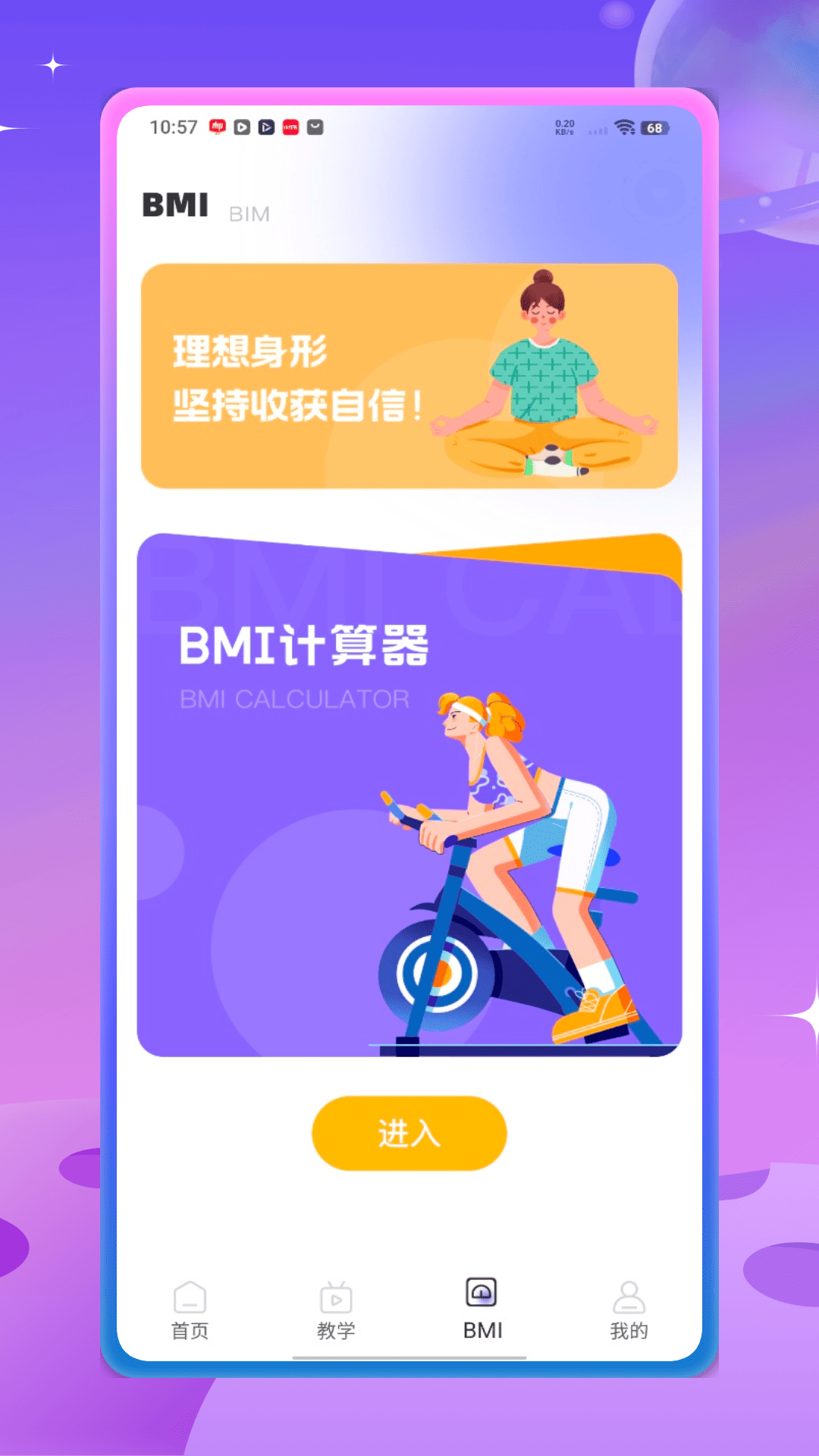The height and width of the screenshot is (1456, 819).
Task: Tap the BMI page title heading
Action: pyautogui.click(x=177, y=203)
